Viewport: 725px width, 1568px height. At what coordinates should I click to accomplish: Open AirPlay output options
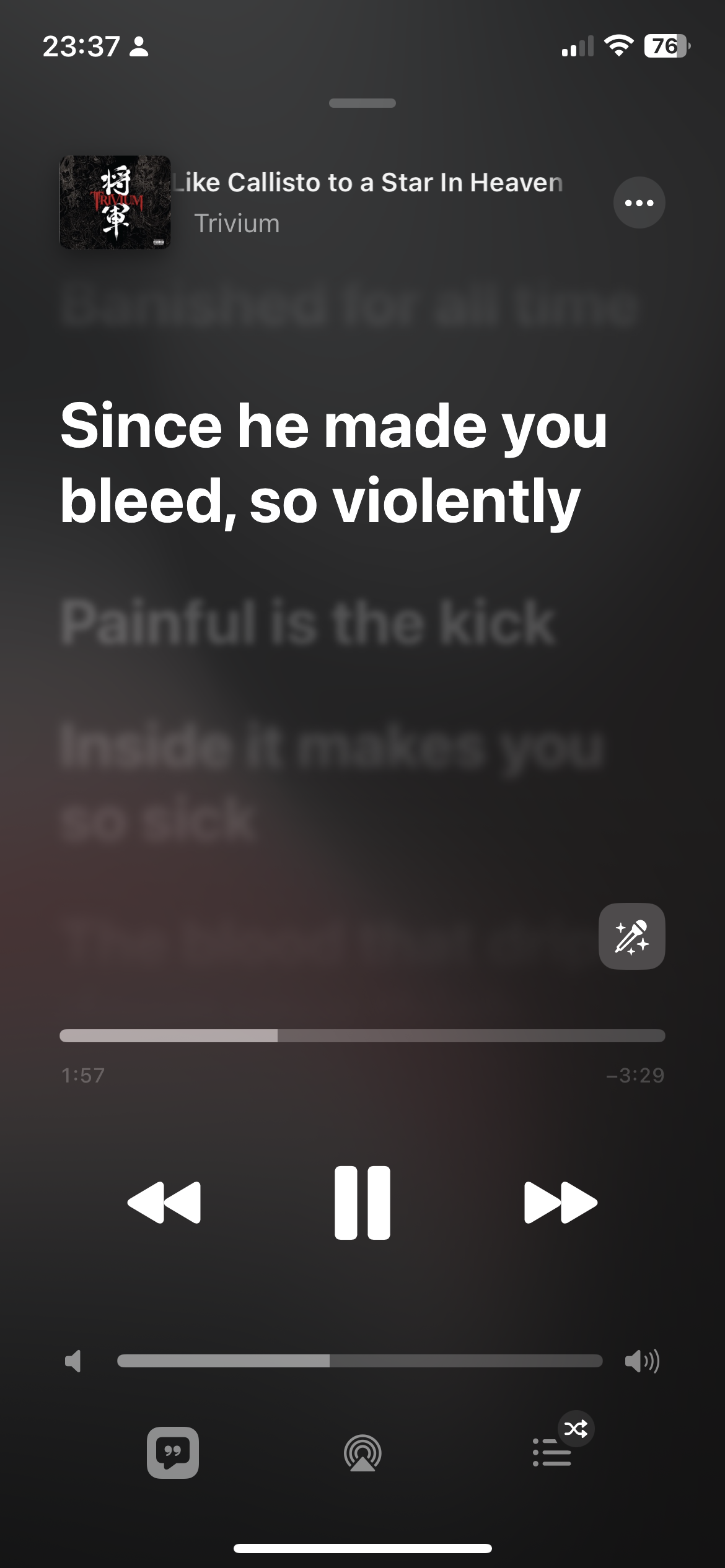(x=362, y=1452)
